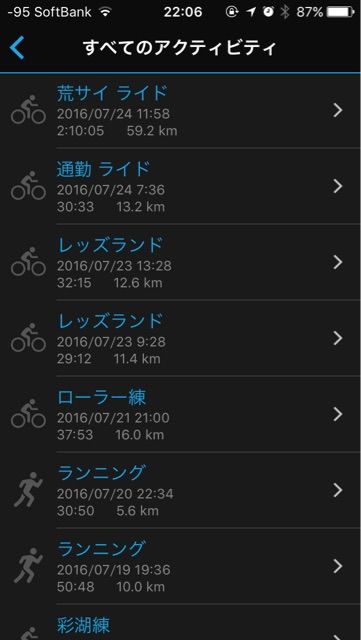
Task: Open the ランニング run from 2016/07/20 22:34
Action: [x=180, y=490]
